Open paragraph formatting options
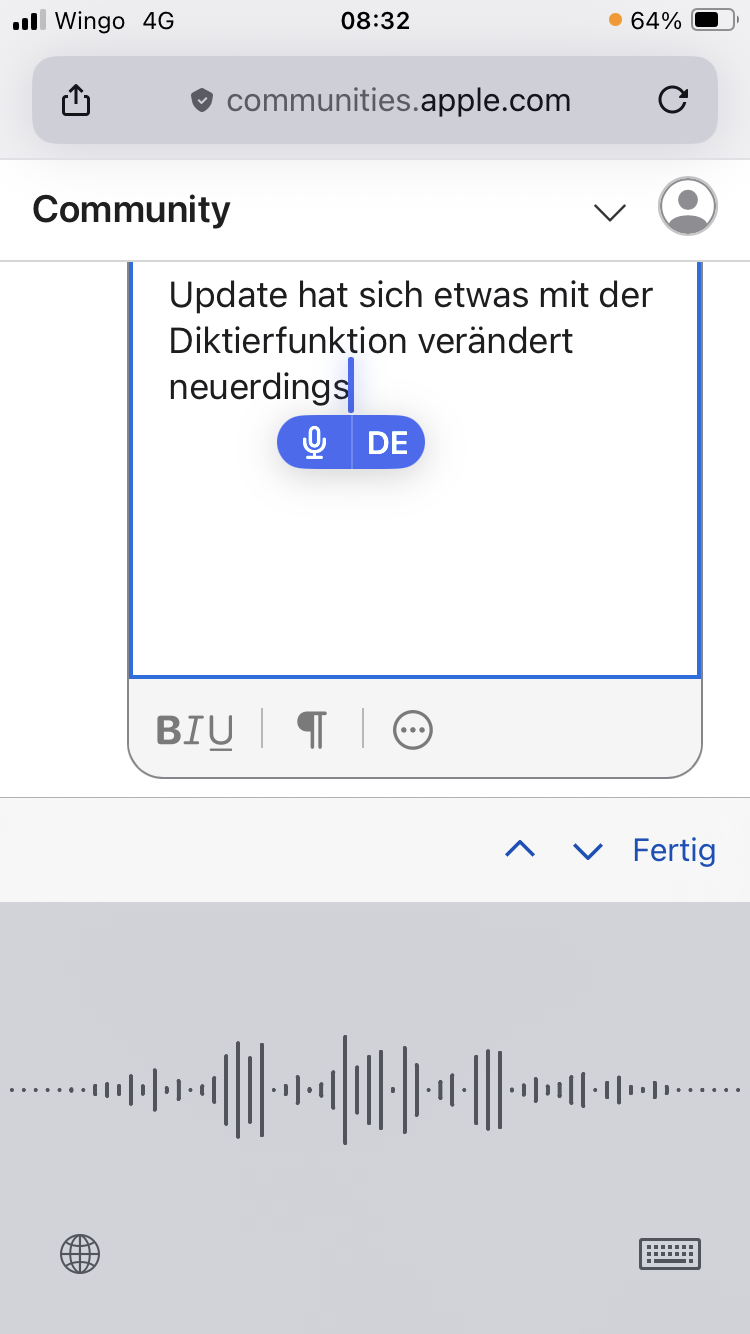Viewport: 750px width, 1334px height. click(x=312, y=730)
